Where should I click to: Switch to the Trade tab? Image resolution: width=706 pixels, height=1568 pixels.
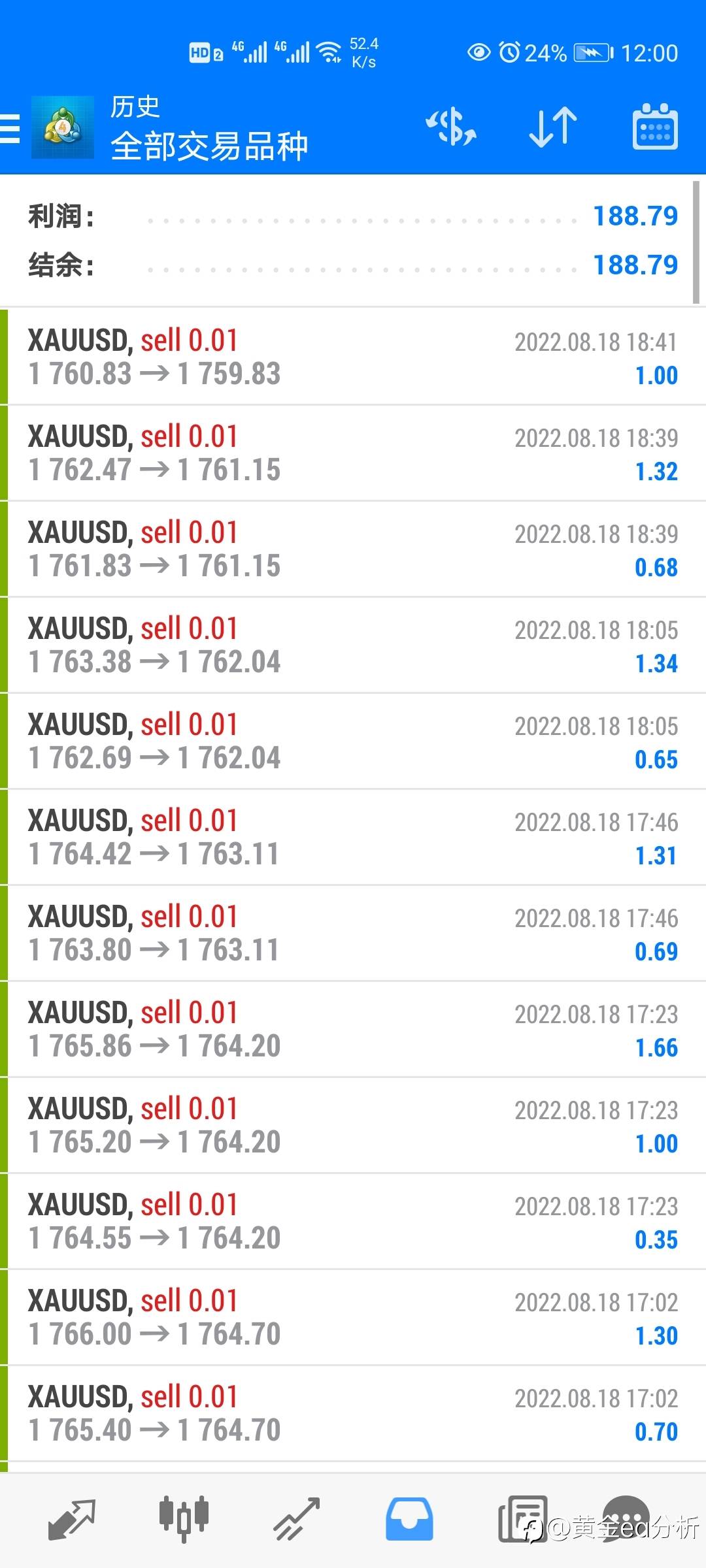(296, 1518)
